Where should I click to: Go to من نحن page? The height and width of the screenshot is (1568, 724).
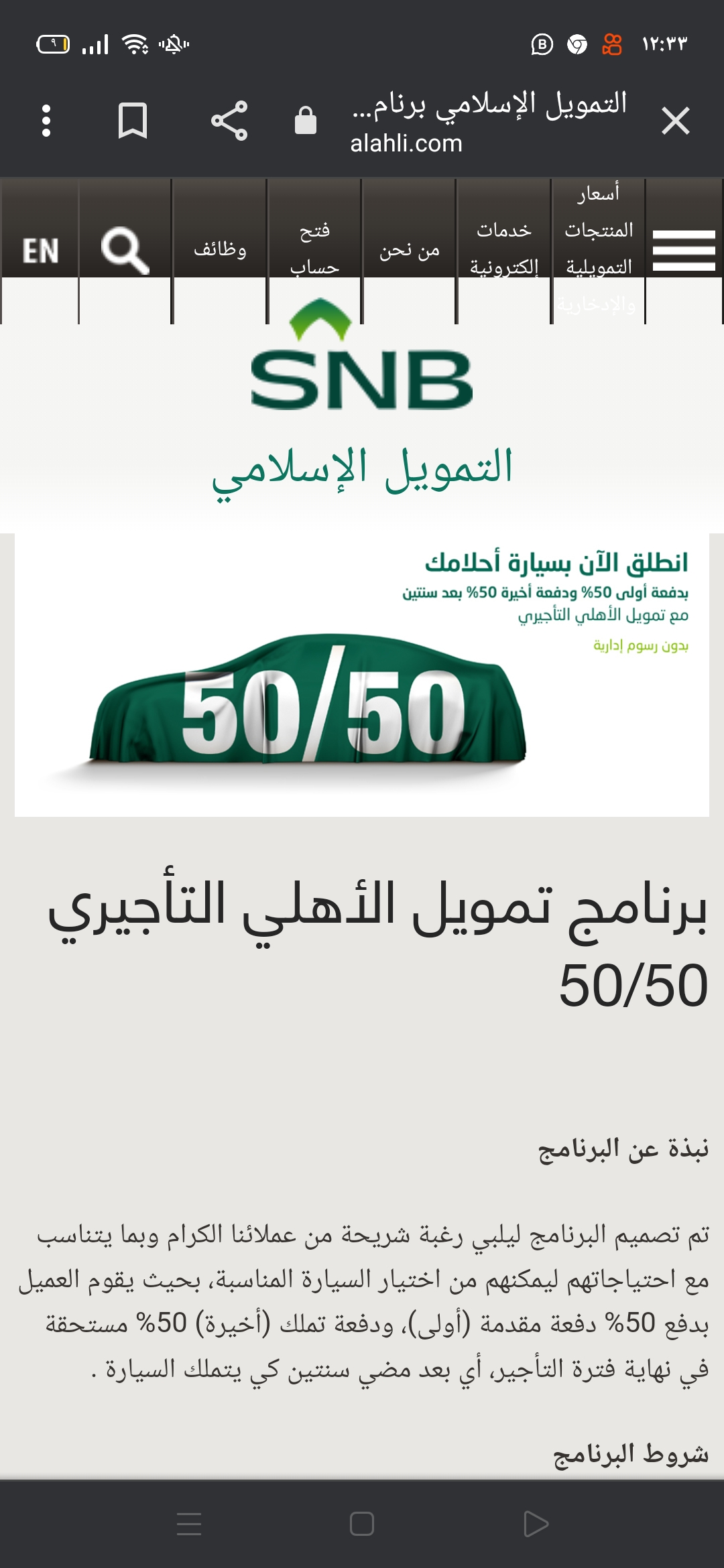pyautogui.click(x=410, y=250)
